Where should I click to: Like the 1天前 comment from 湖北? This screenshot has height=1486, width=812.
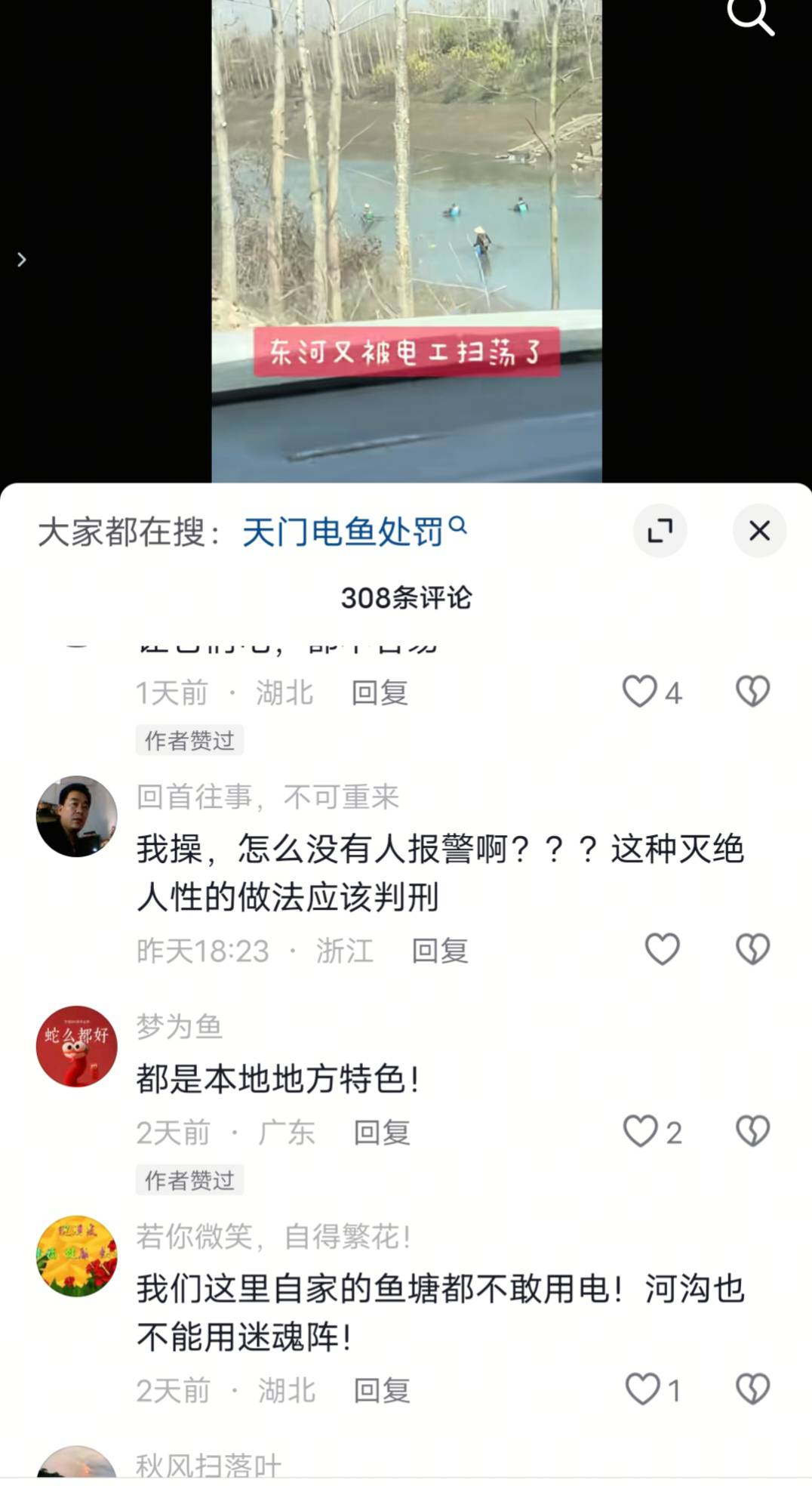640,691
